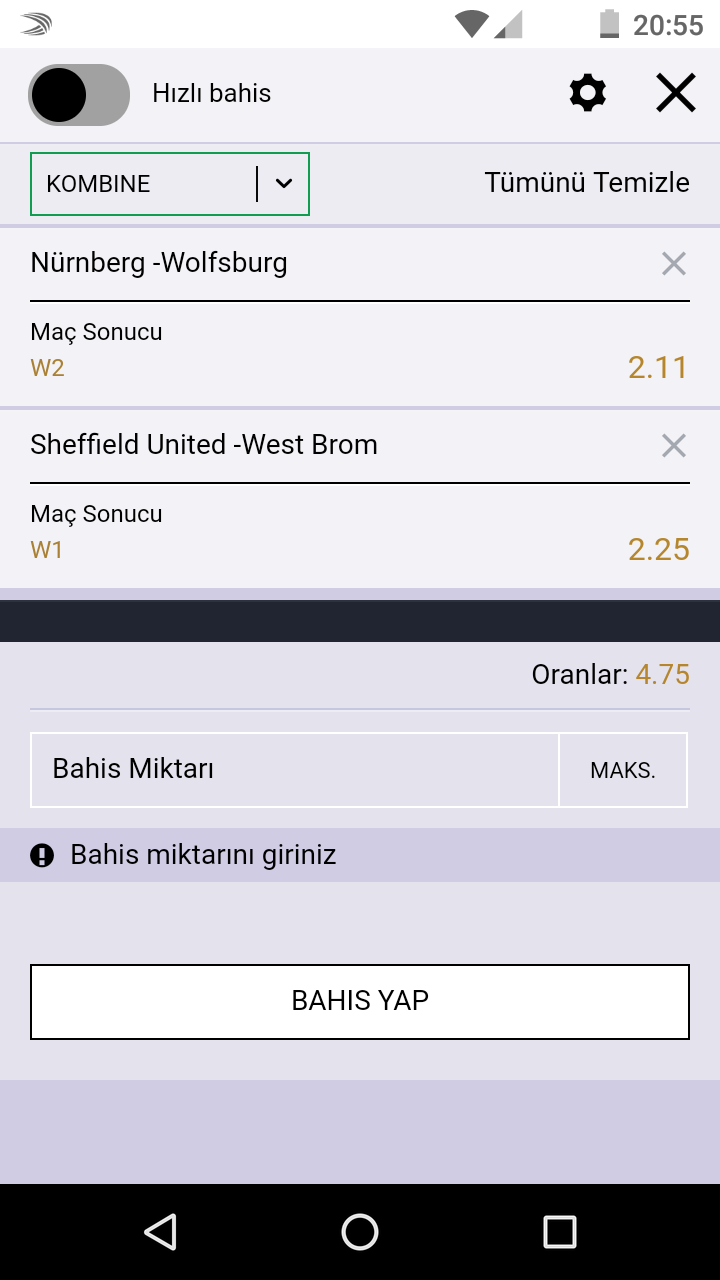720x1280 pixels.
Task: Open recent apps from the navigation bar
Action: click(560, 1232)
